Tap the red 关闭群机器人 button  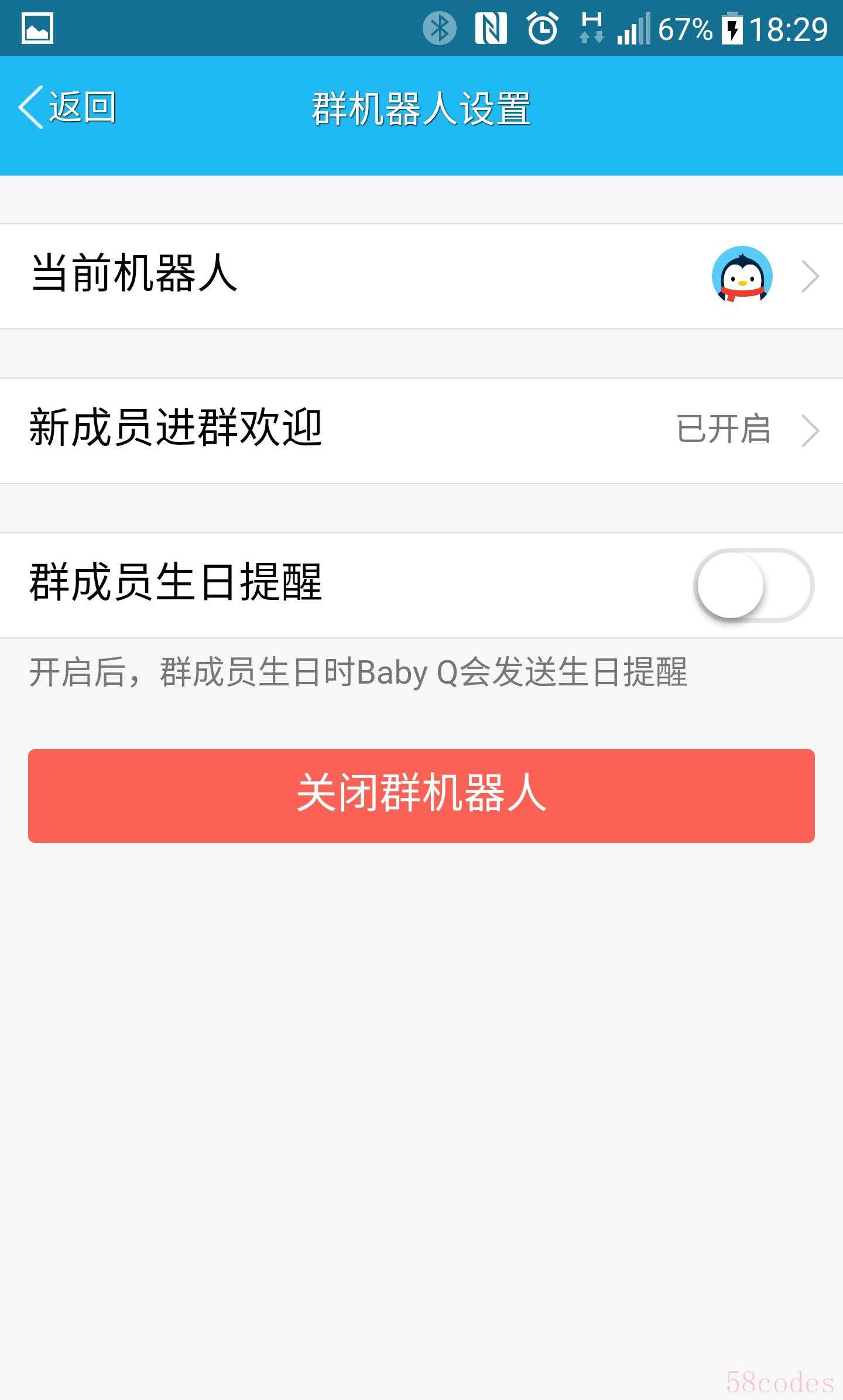421,795
